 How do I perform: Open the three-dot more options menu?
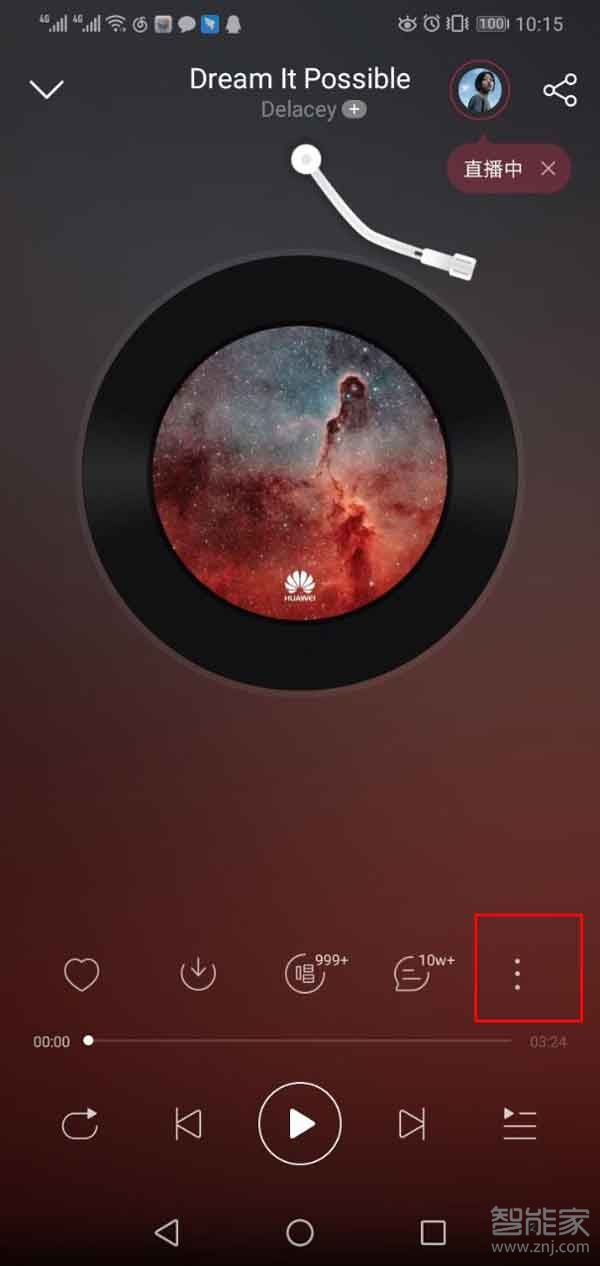[517, 973]
